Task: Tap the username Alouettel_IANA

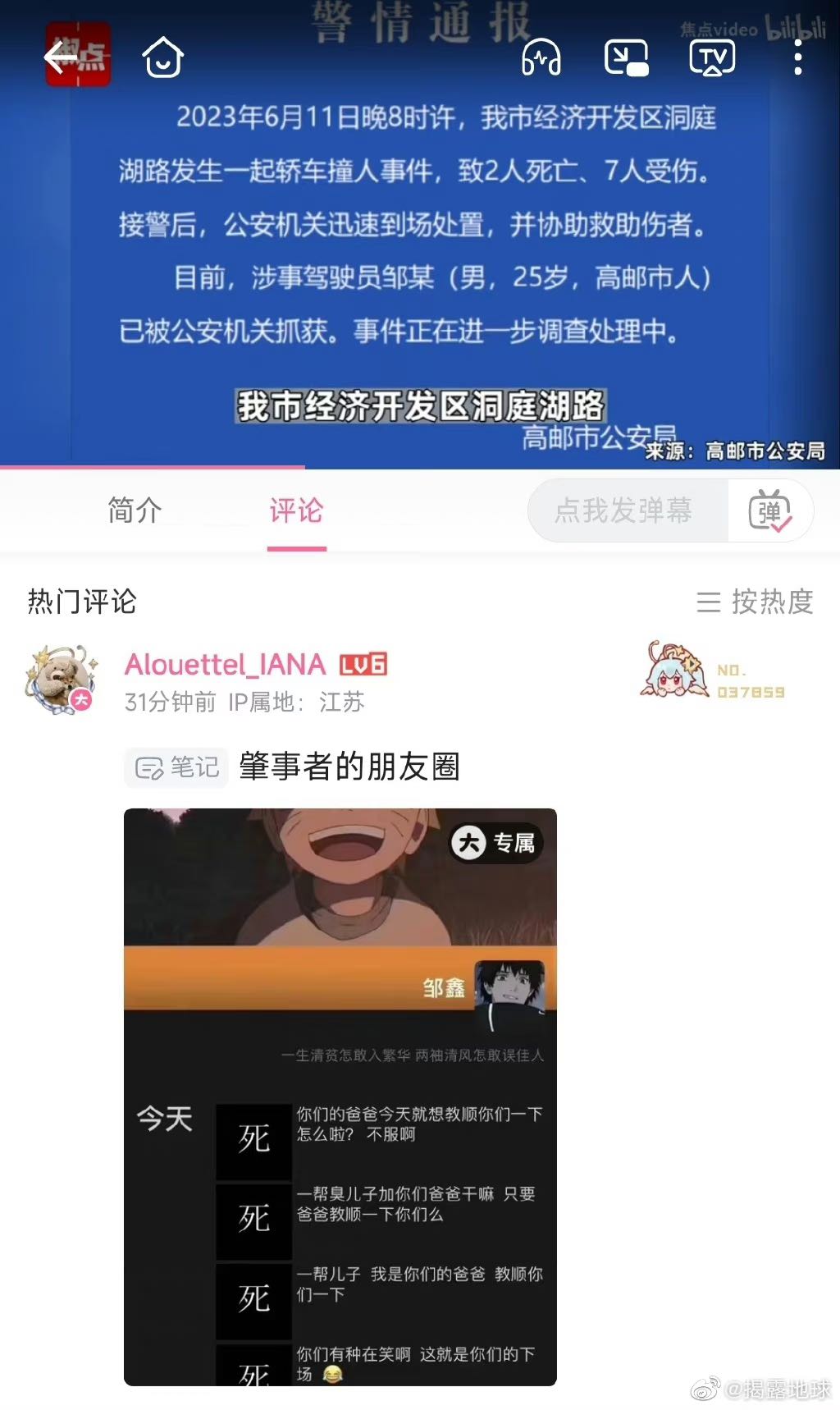Action: [225, 664]
